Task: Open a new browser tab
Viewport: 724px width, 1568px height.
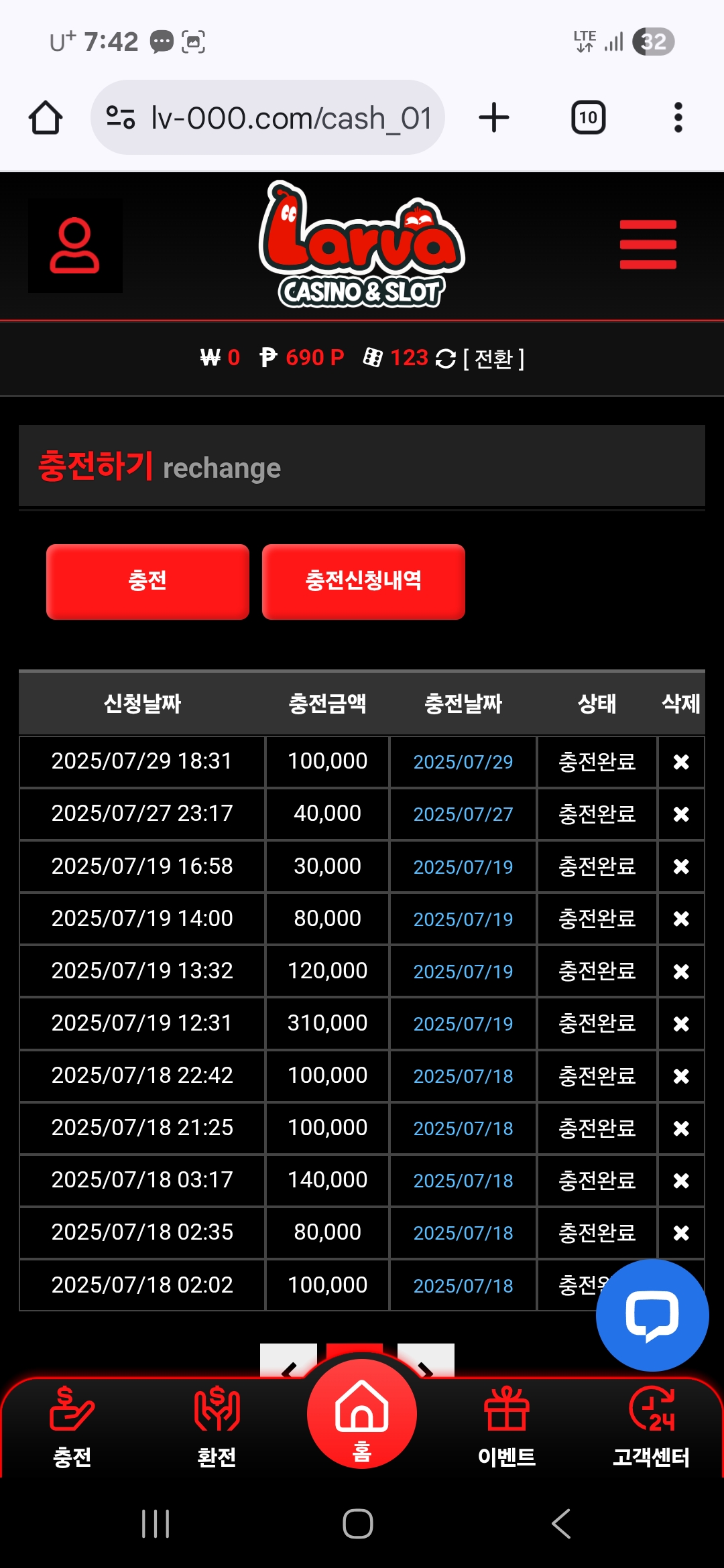Action: click(494, 118)
